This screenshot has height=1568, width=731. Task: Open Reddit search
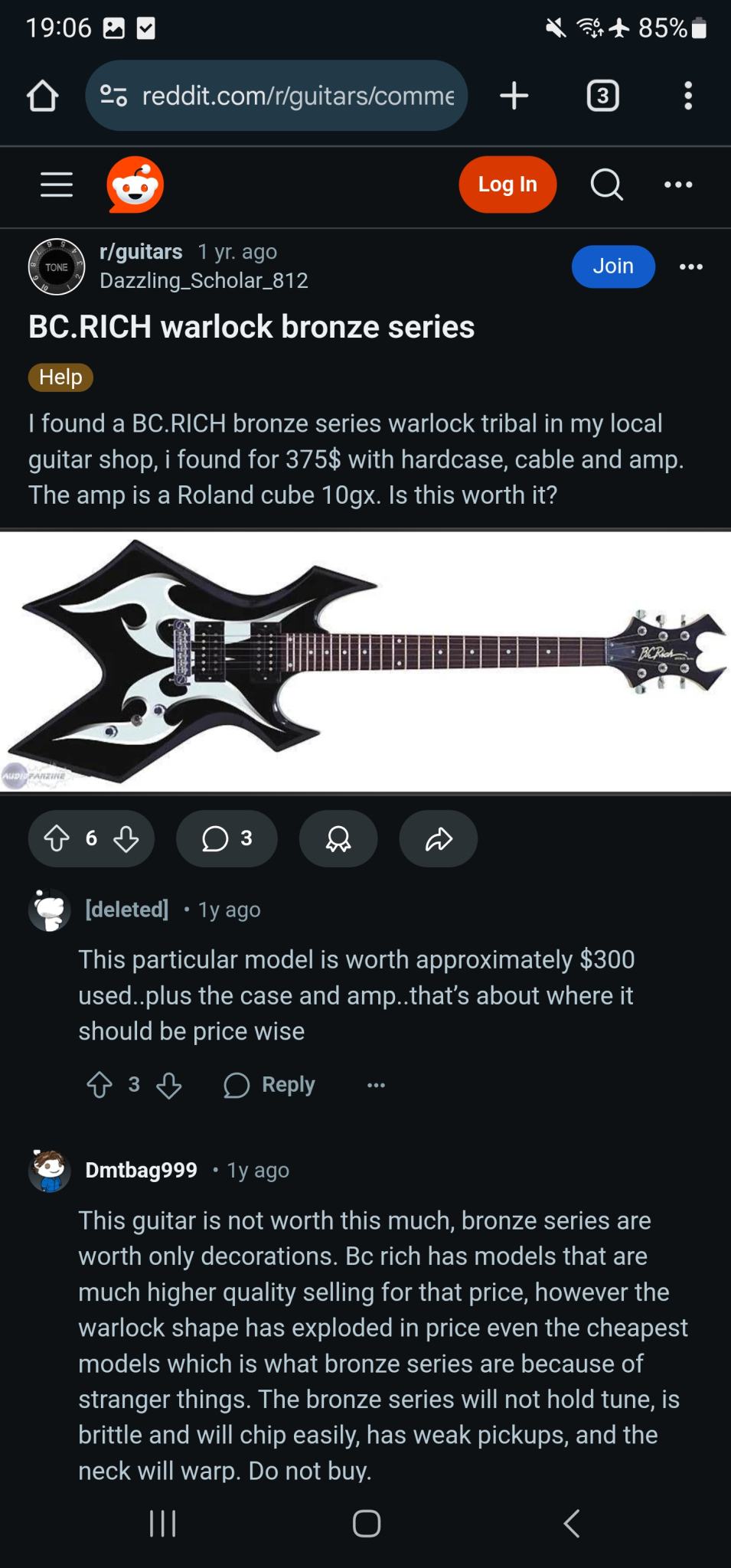[x=606, y=185]
